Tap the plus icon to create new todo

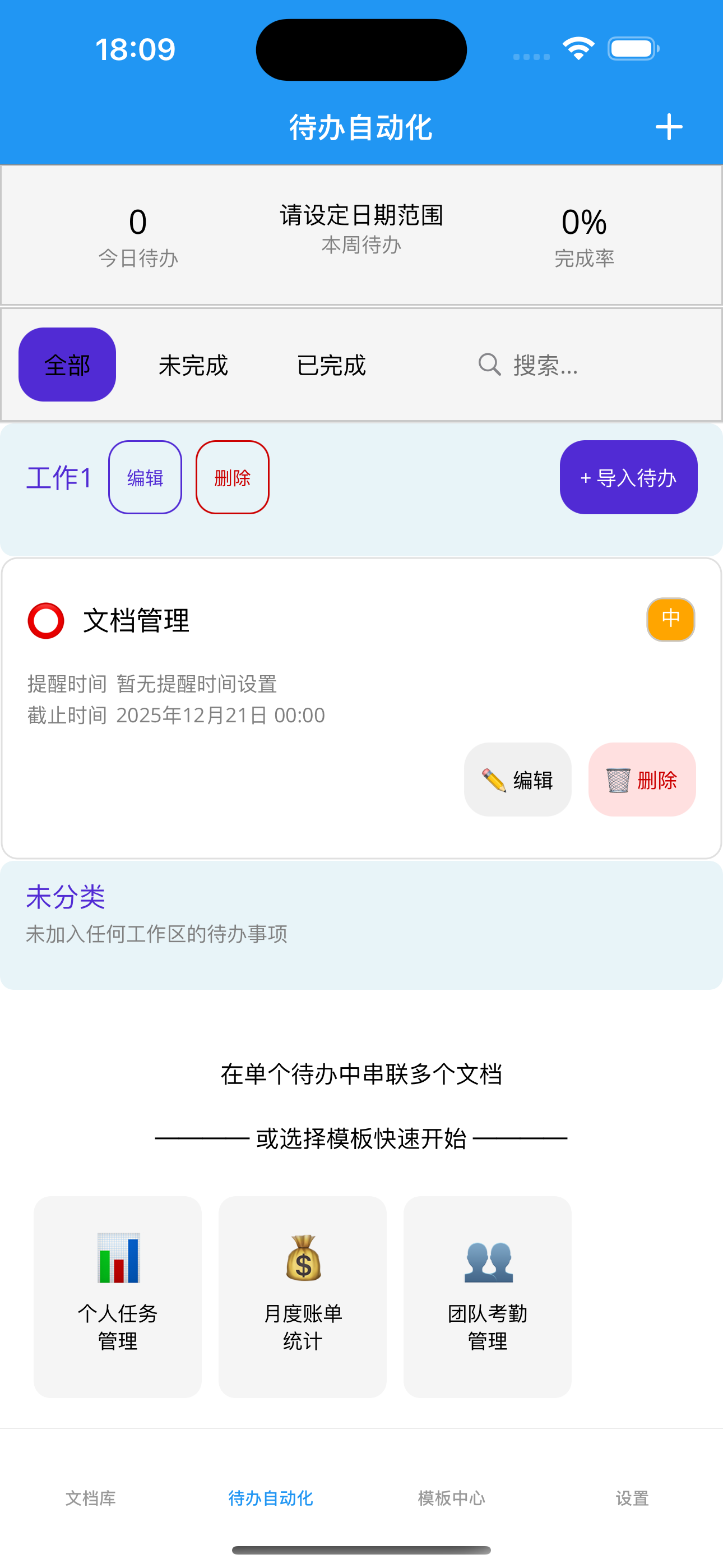pyautogui.click(x=669, y=127)
